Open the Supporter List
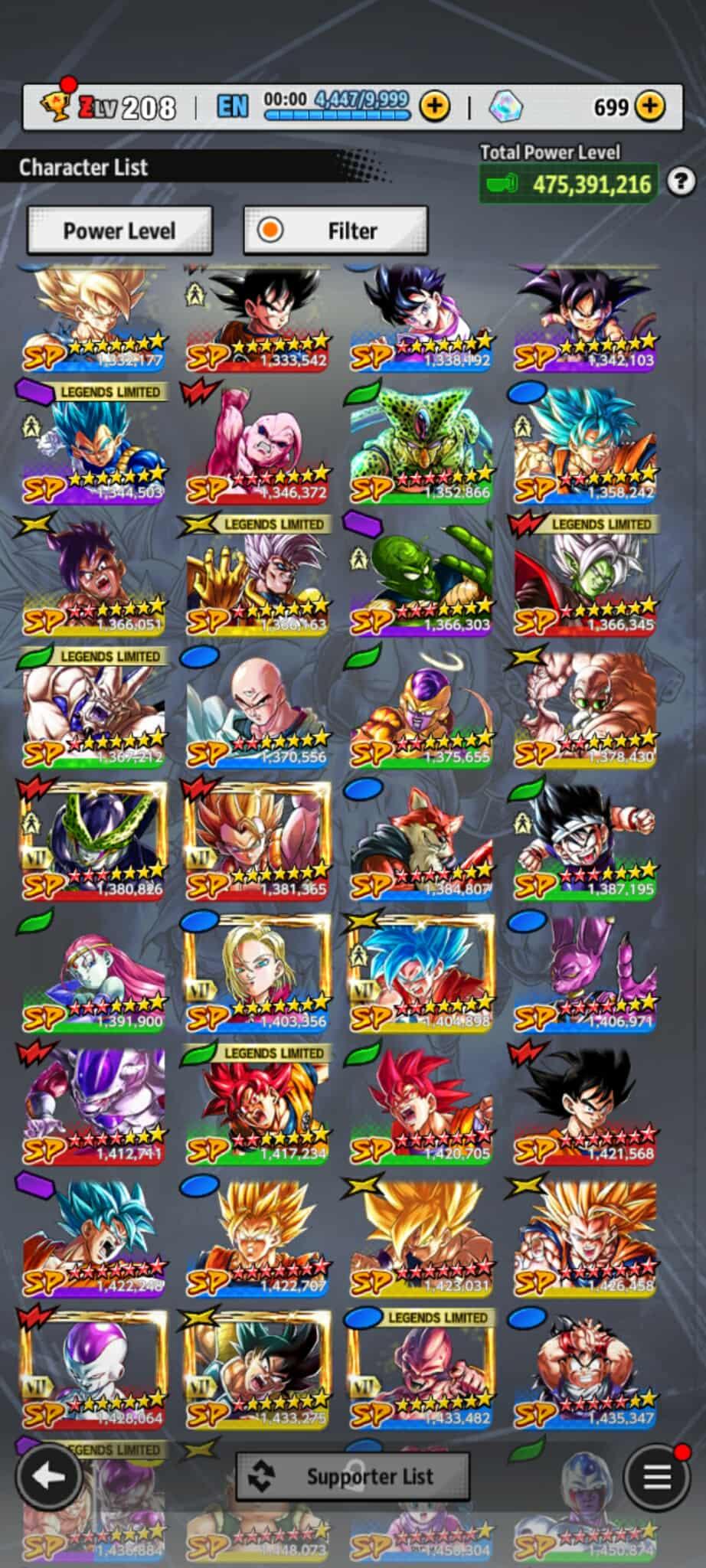This screenshot has width=706, height=1568. [x=352, y=1476]
